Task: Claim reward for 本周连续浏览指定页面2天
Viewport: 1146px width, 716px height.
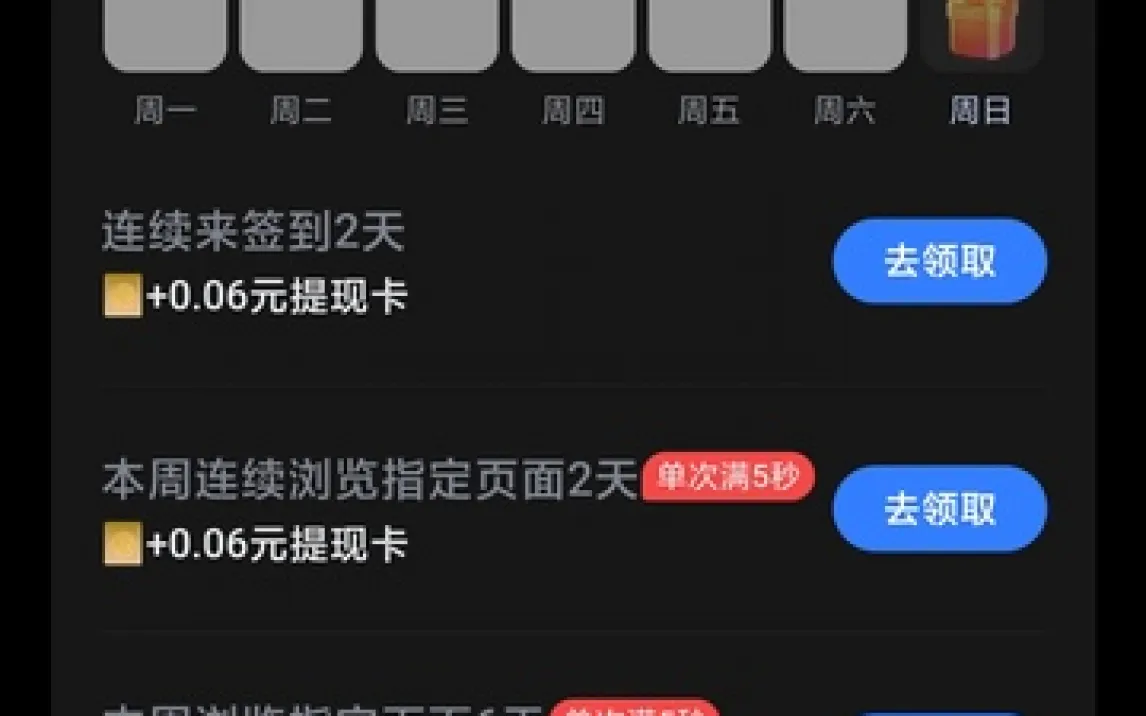Action: [x=939, y=508]
